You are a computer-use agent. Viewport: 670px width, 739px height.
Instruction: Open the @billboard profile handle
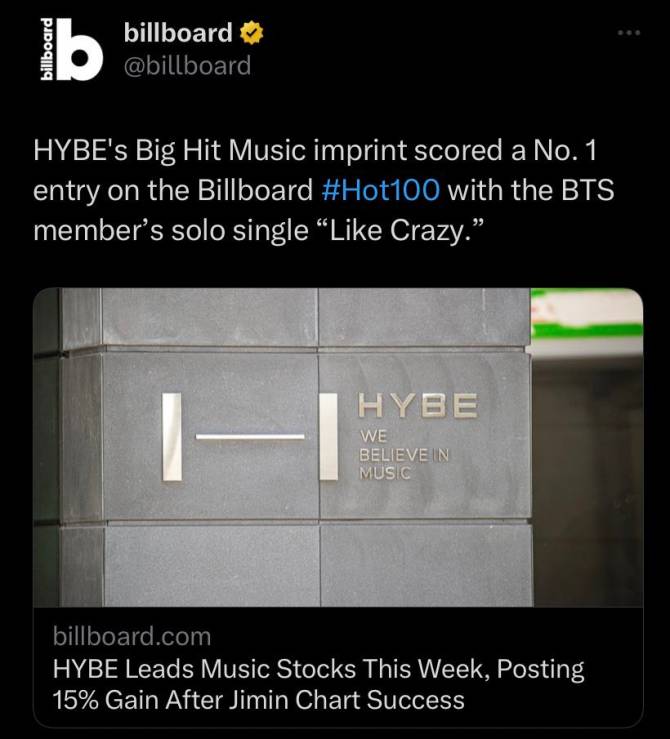coord(187,66)
